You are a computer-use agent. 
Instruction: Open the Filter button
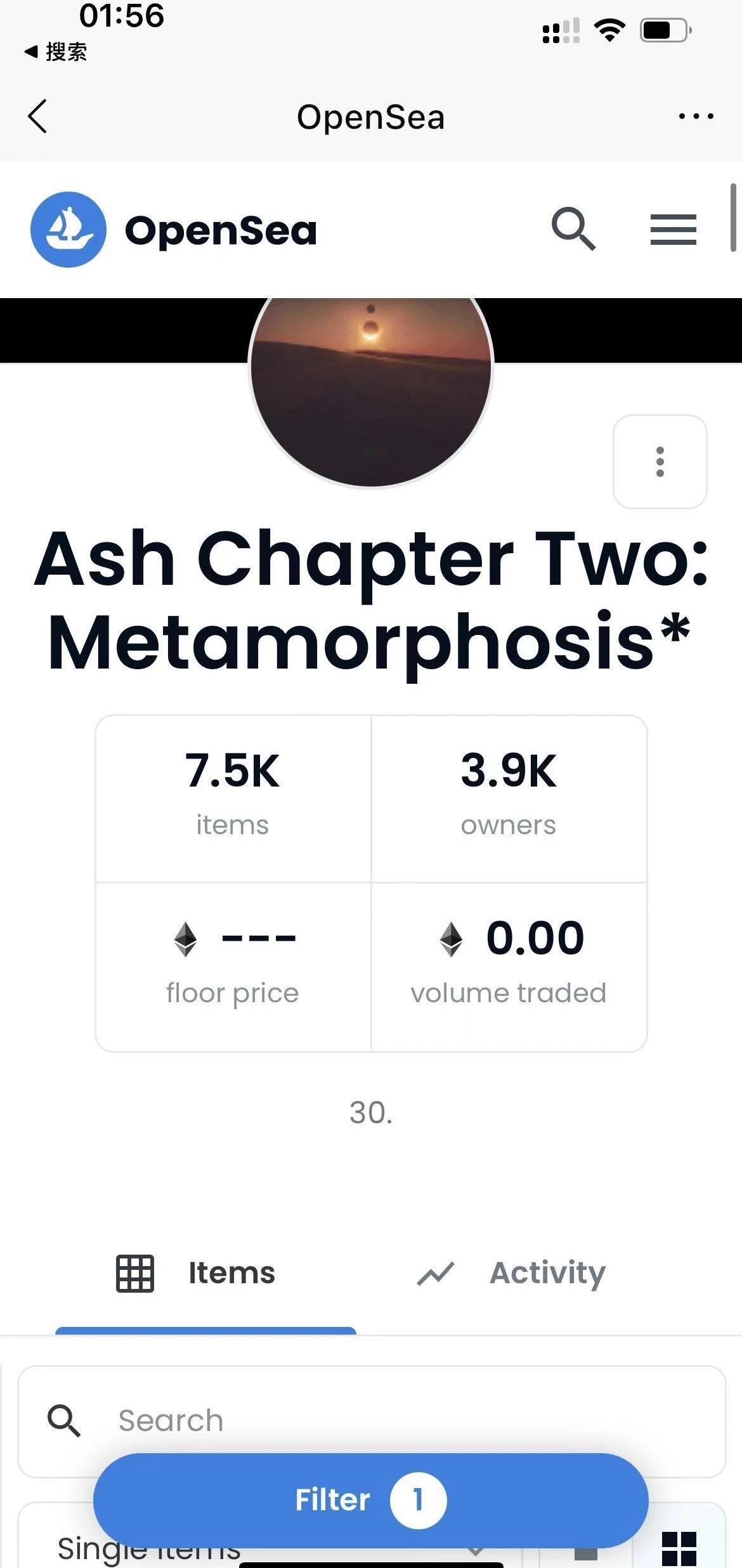(370, 1500)
